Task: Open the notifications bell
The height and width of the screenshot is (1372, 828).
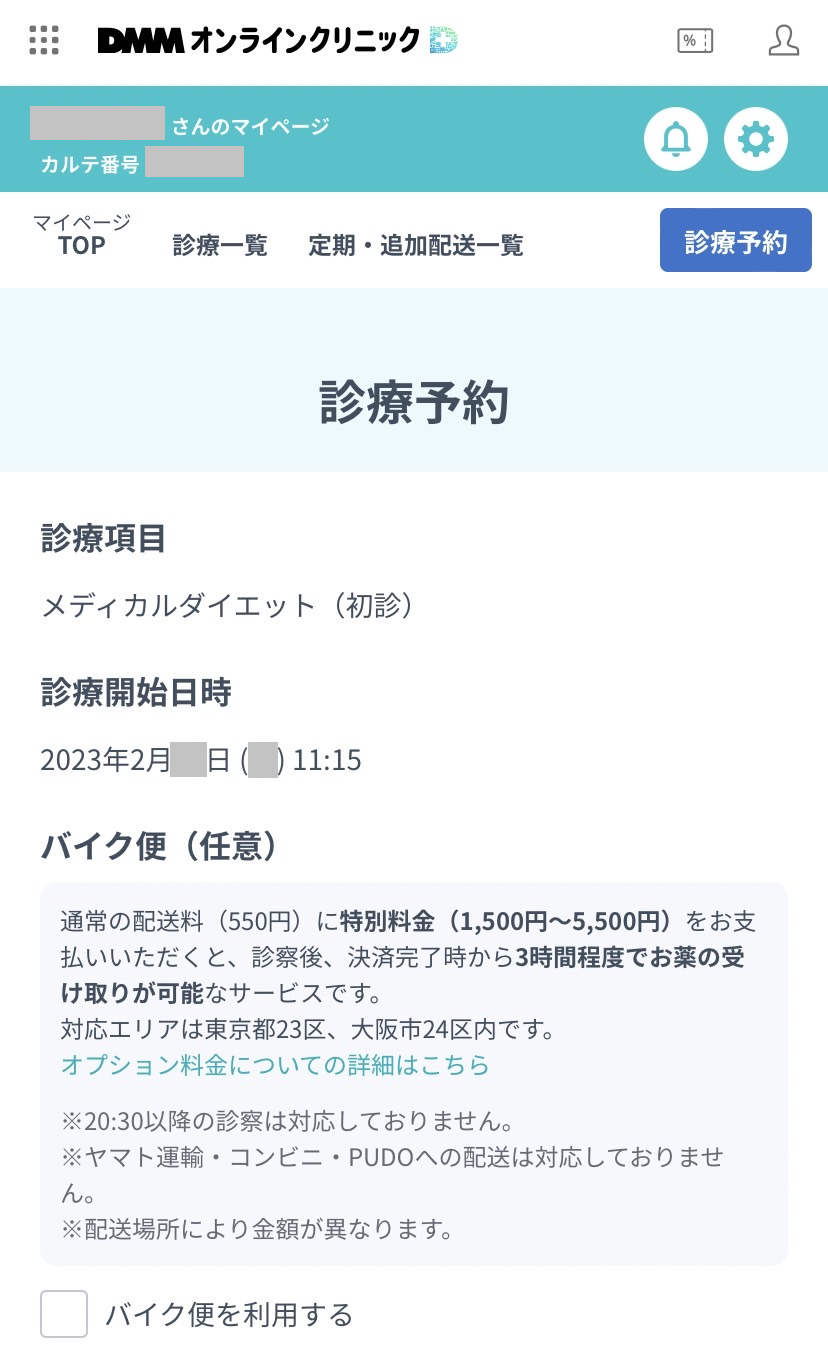Action: tap(676, 139)
